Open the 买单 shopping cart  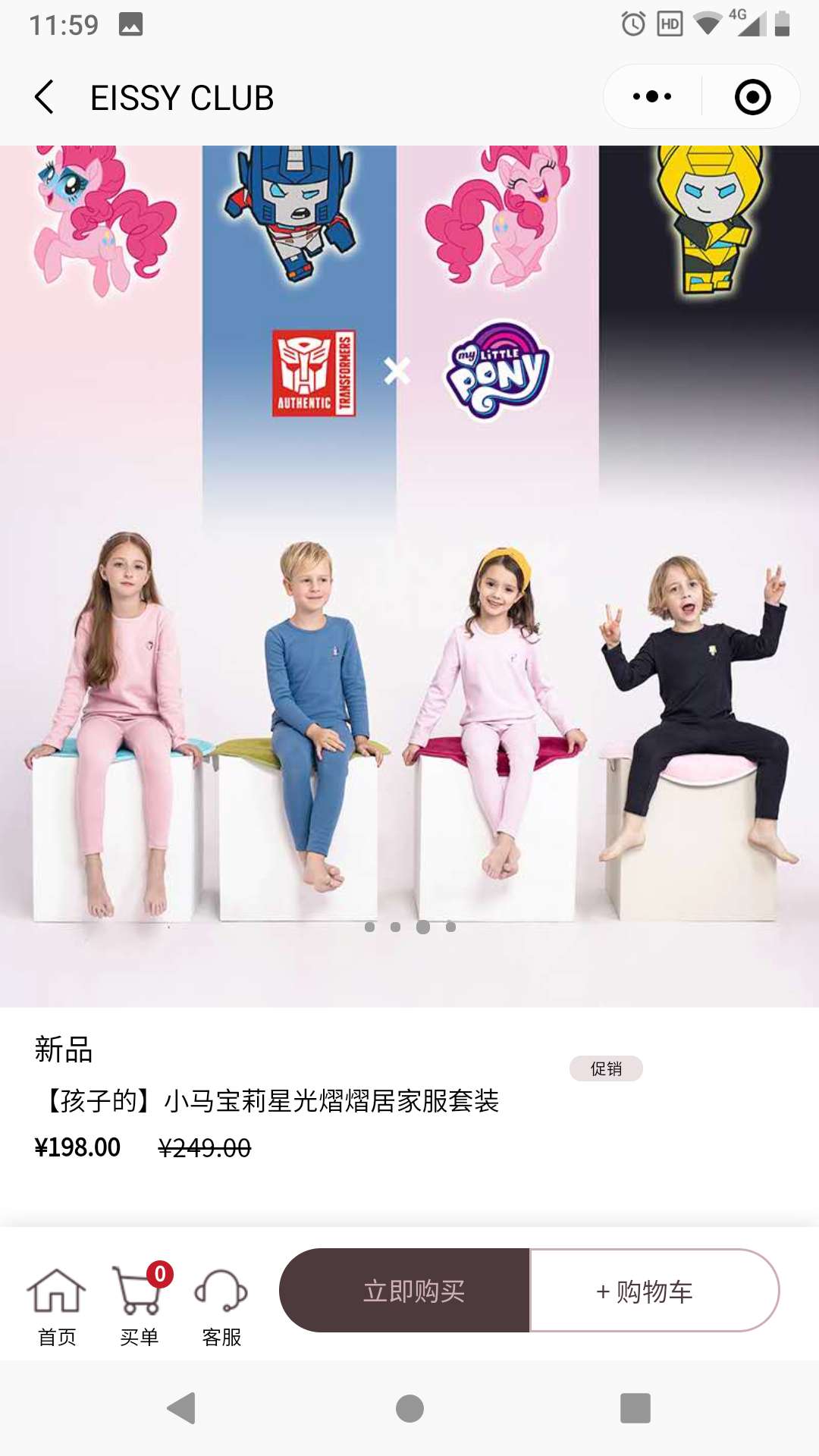point(140,1306)
